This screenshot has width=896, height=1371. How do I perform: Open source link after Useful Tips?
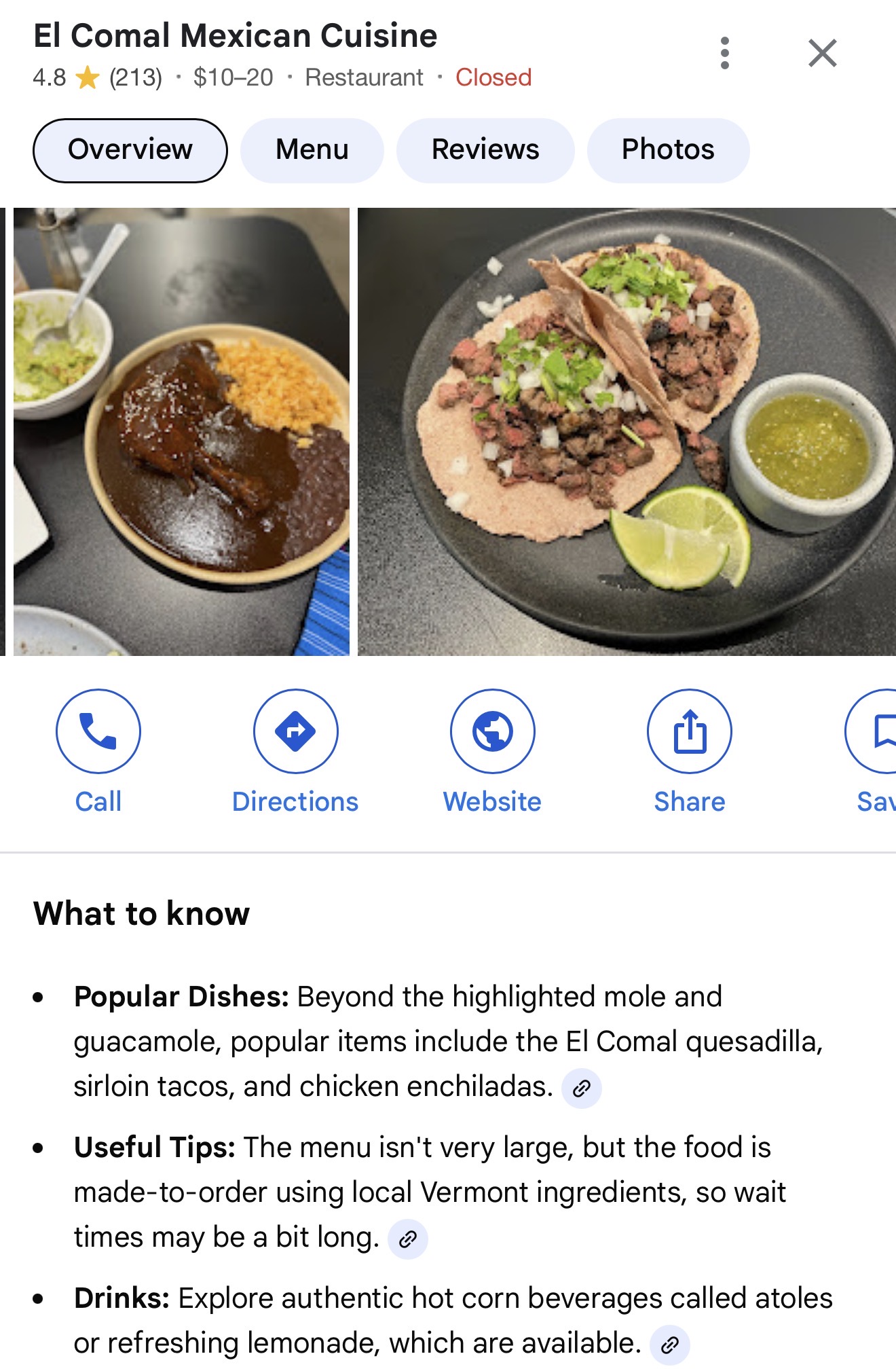(x=407, y=1239)
